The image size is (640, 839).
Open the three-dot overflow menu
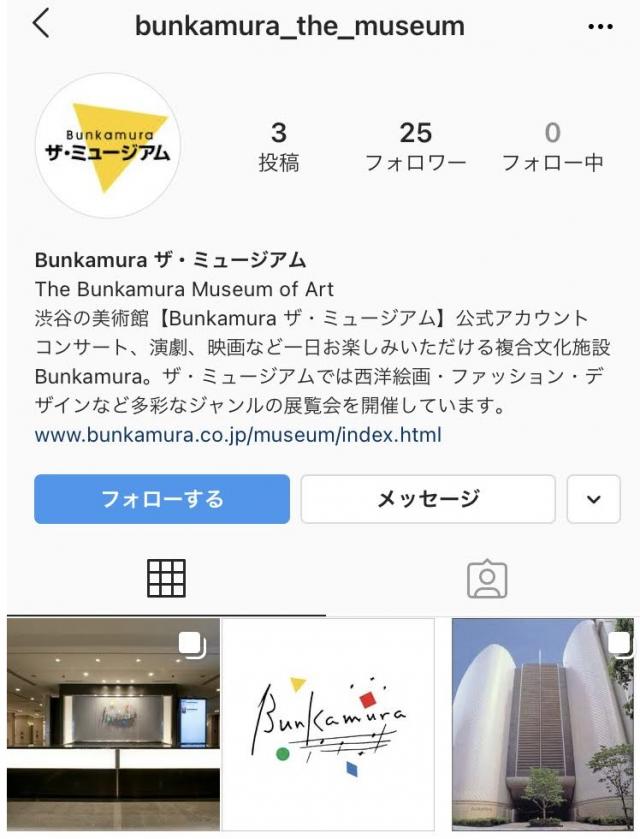coord(600,27)
